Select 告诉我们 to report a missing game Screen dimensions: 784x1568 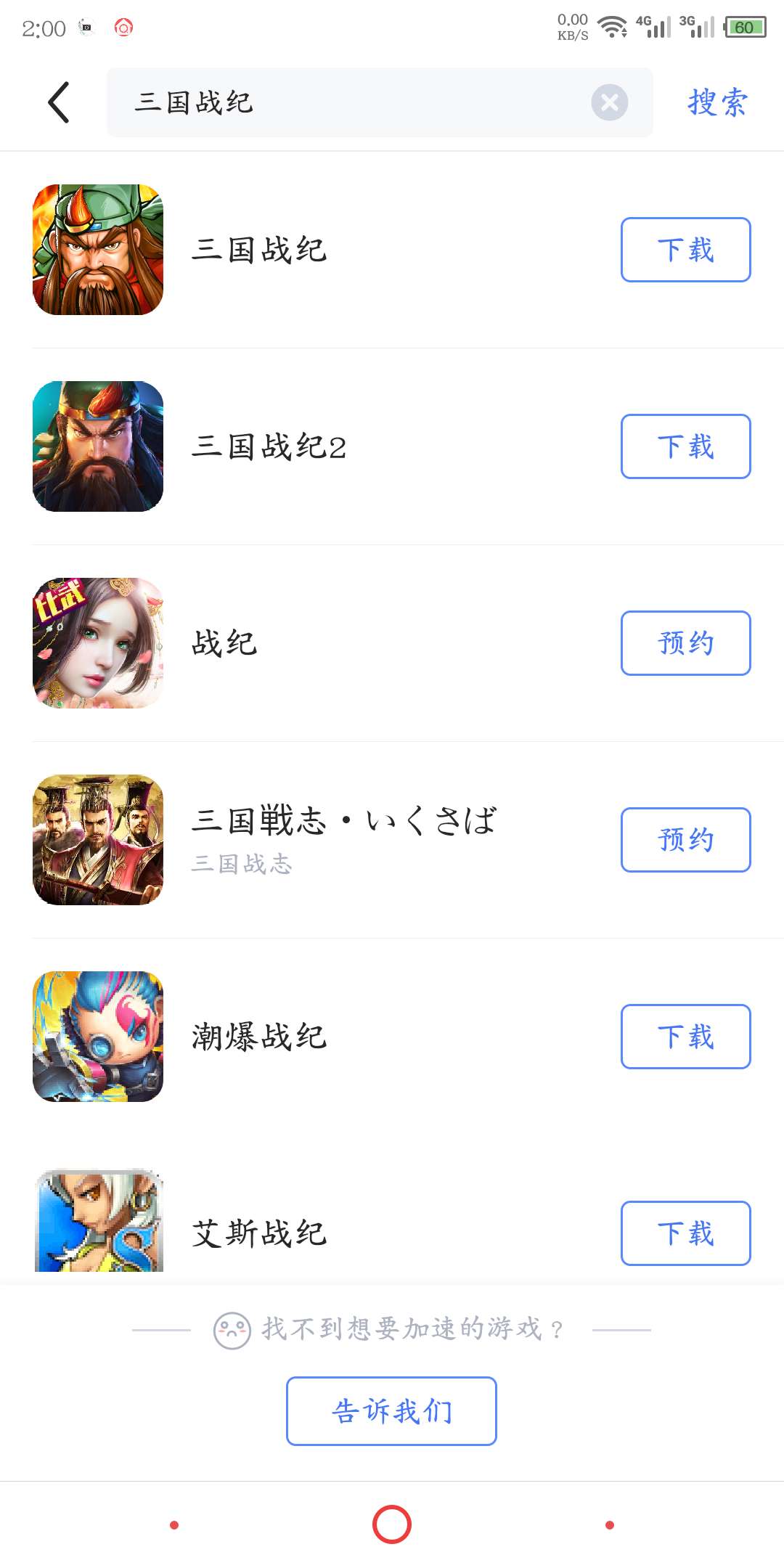391,1411
